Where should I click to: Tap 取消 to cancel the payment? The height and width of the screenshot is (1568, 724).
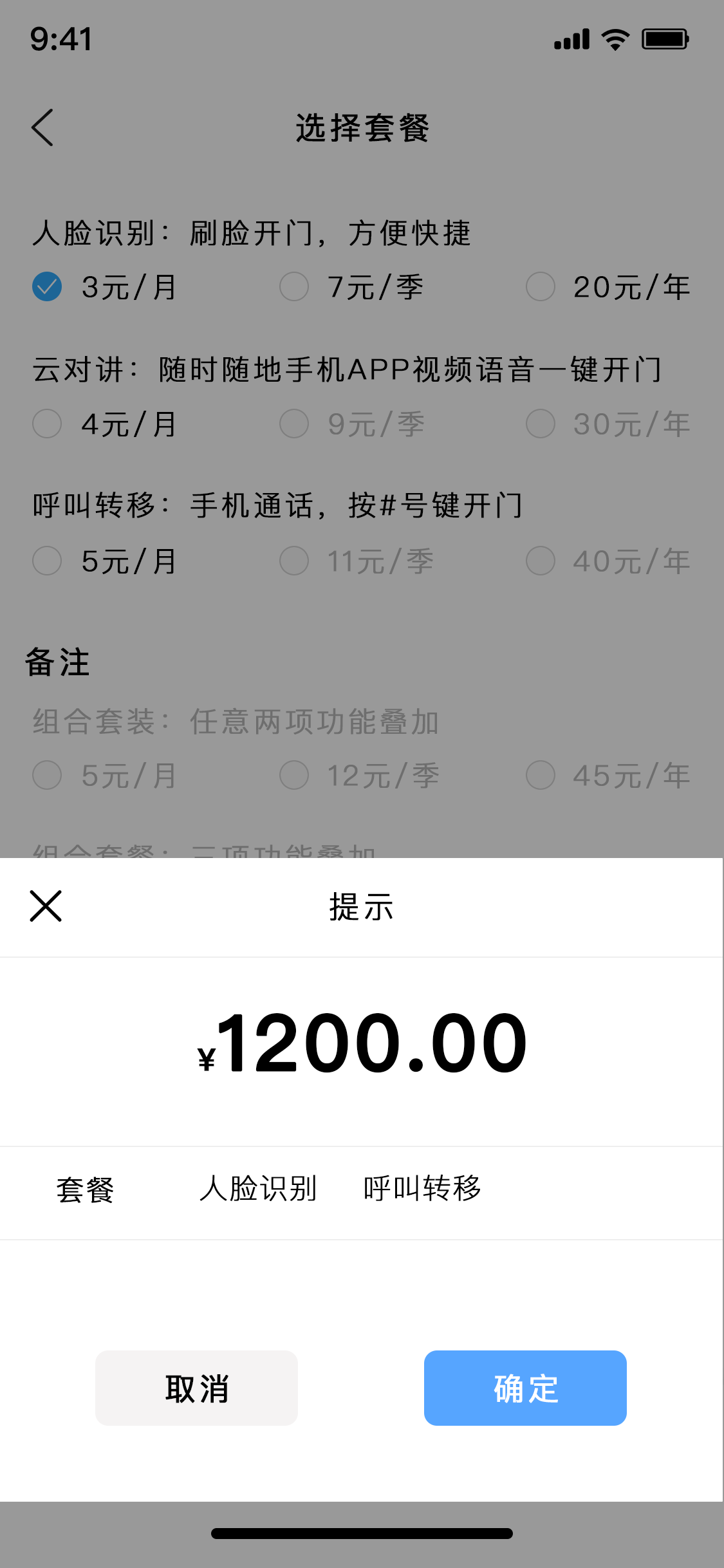(x=196, y=1388)
